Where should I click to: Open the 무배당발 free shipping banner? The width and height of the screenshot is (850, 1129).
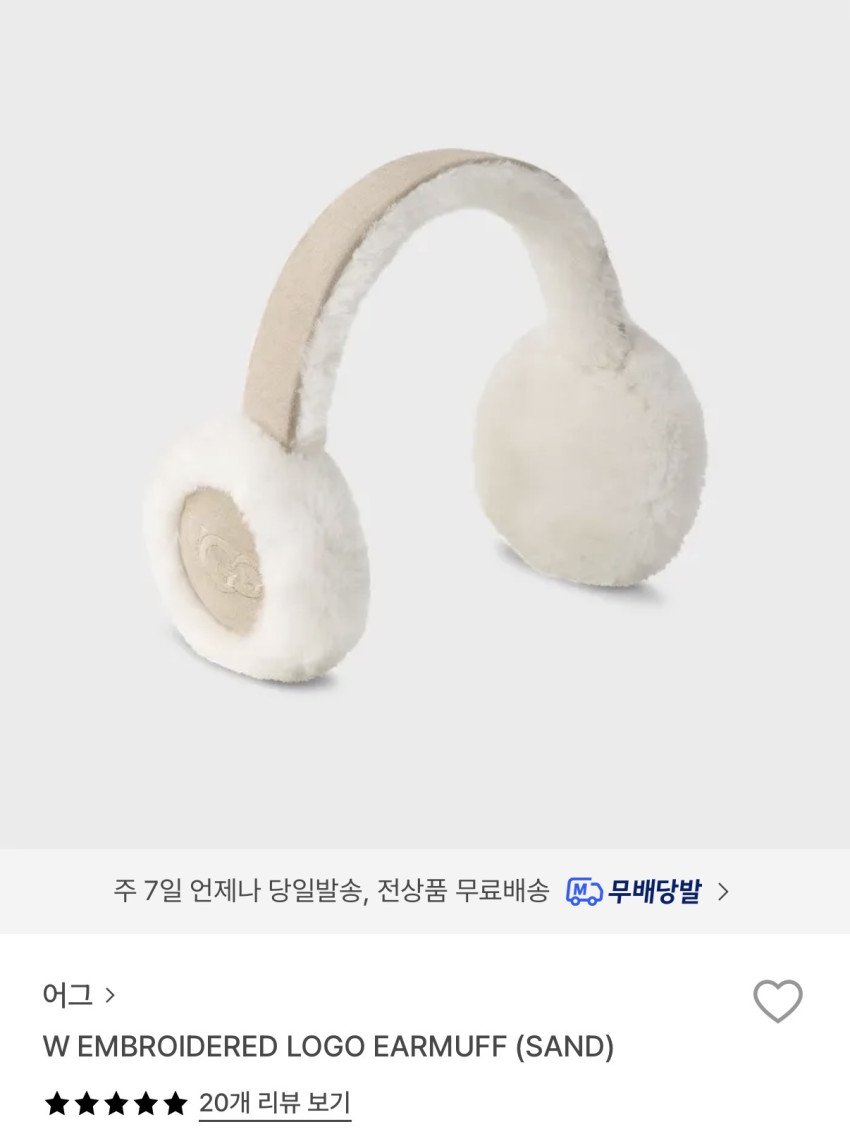646,891
